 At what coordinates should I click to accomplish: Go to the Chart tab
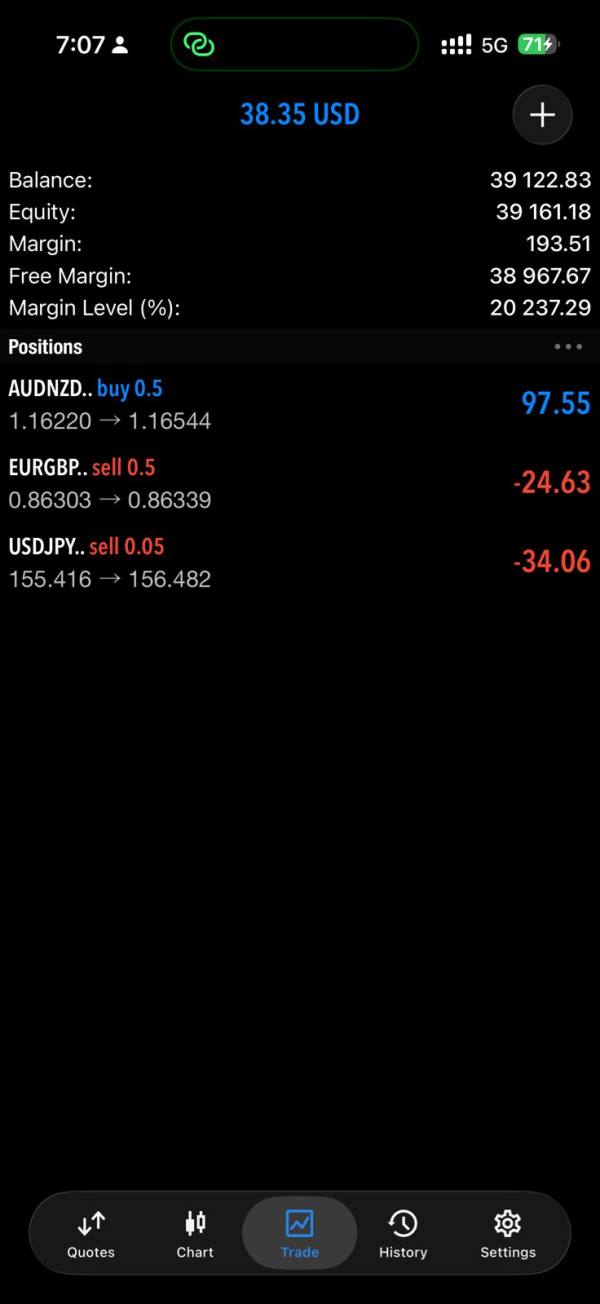point(195,1234)
